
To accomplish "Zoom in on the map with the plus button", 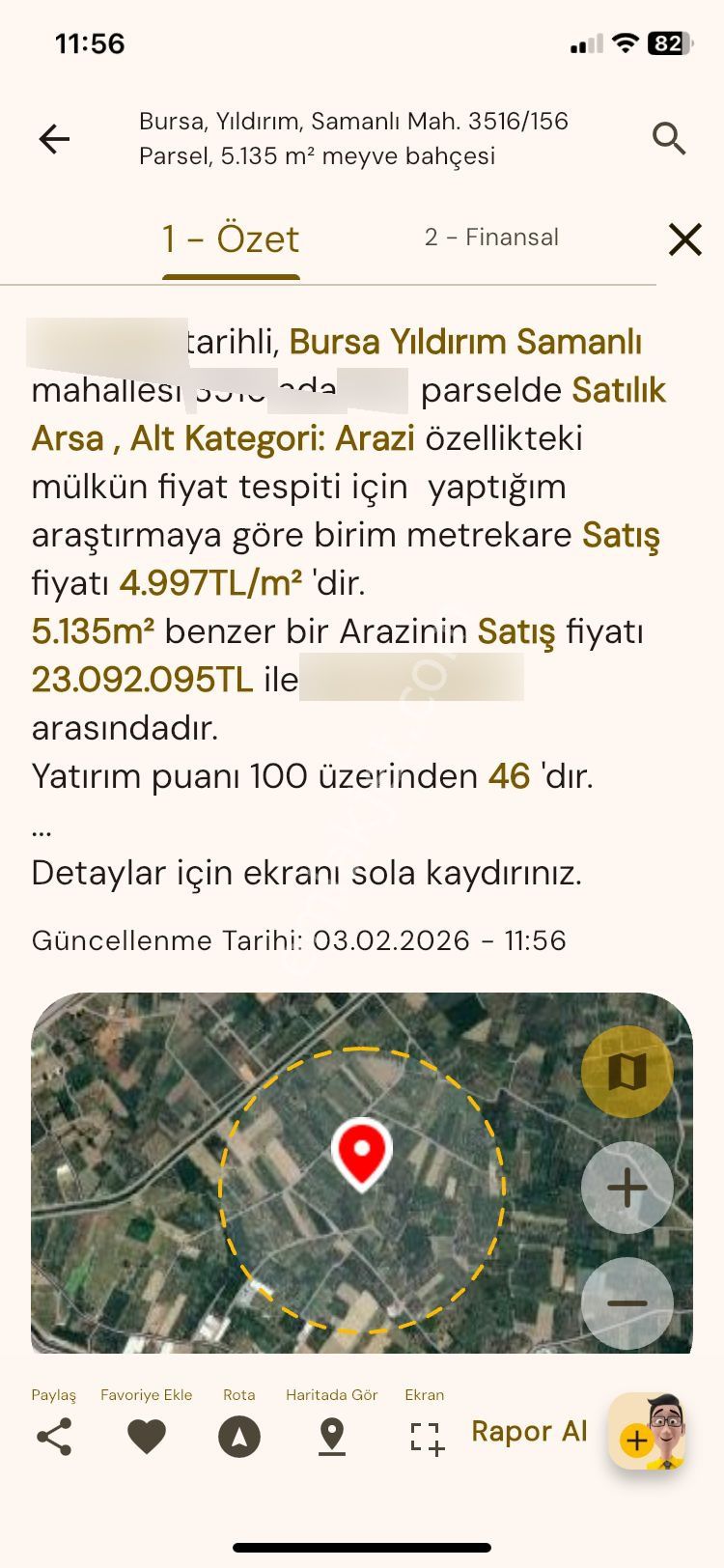I will [628, 1188].
